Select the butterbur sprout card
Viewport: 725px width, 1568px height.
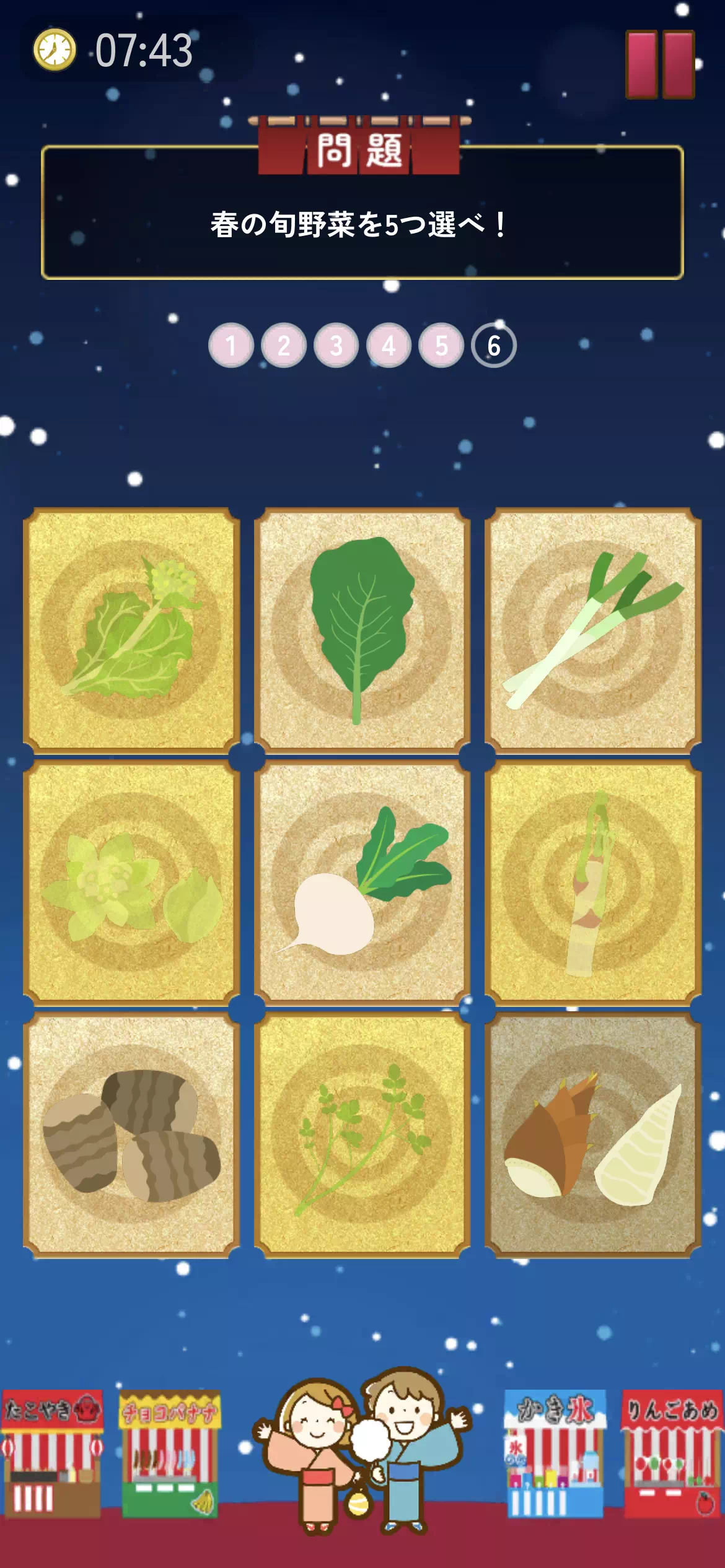[131, 882]
